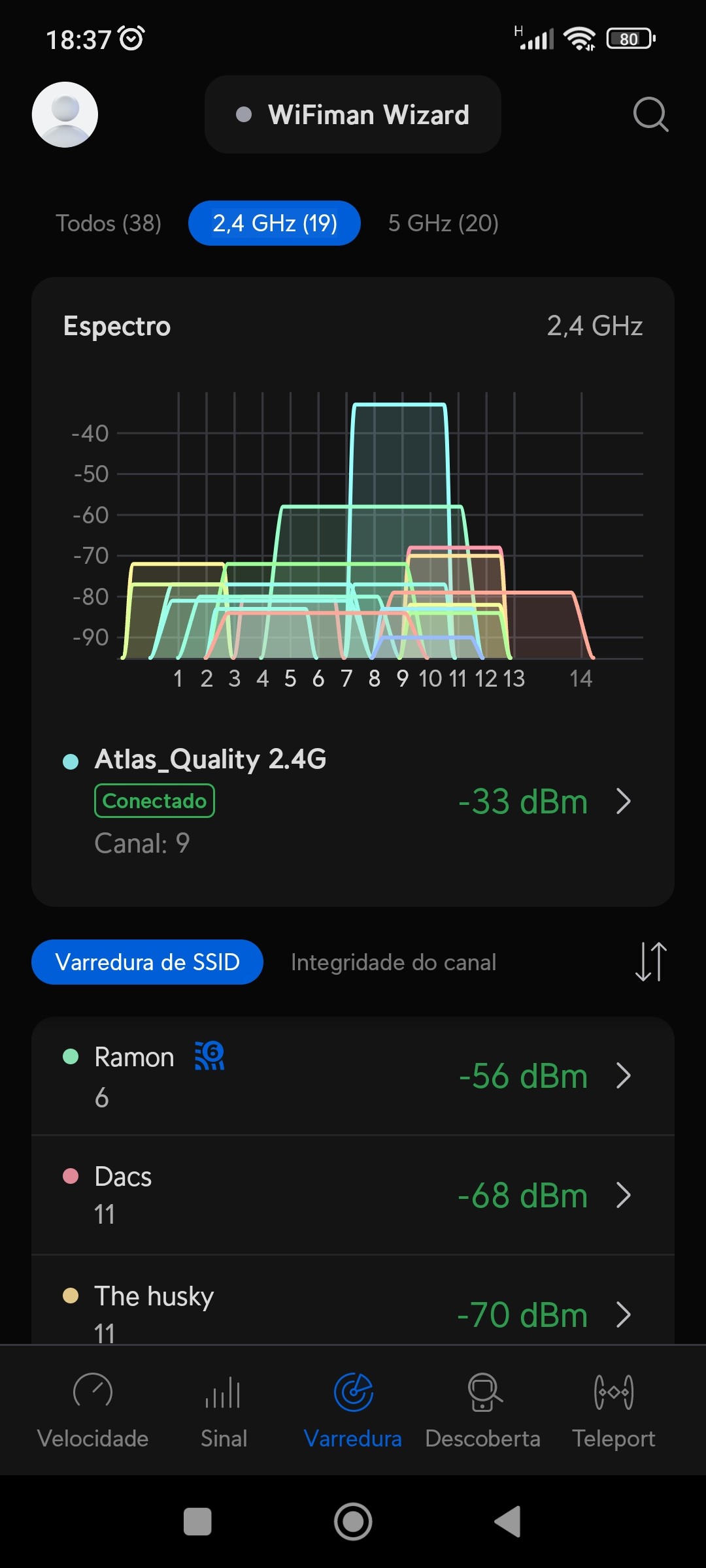Screen dimensions: 706x1568
Task: Return to the home screen
Action: [x=353, y=1522]
